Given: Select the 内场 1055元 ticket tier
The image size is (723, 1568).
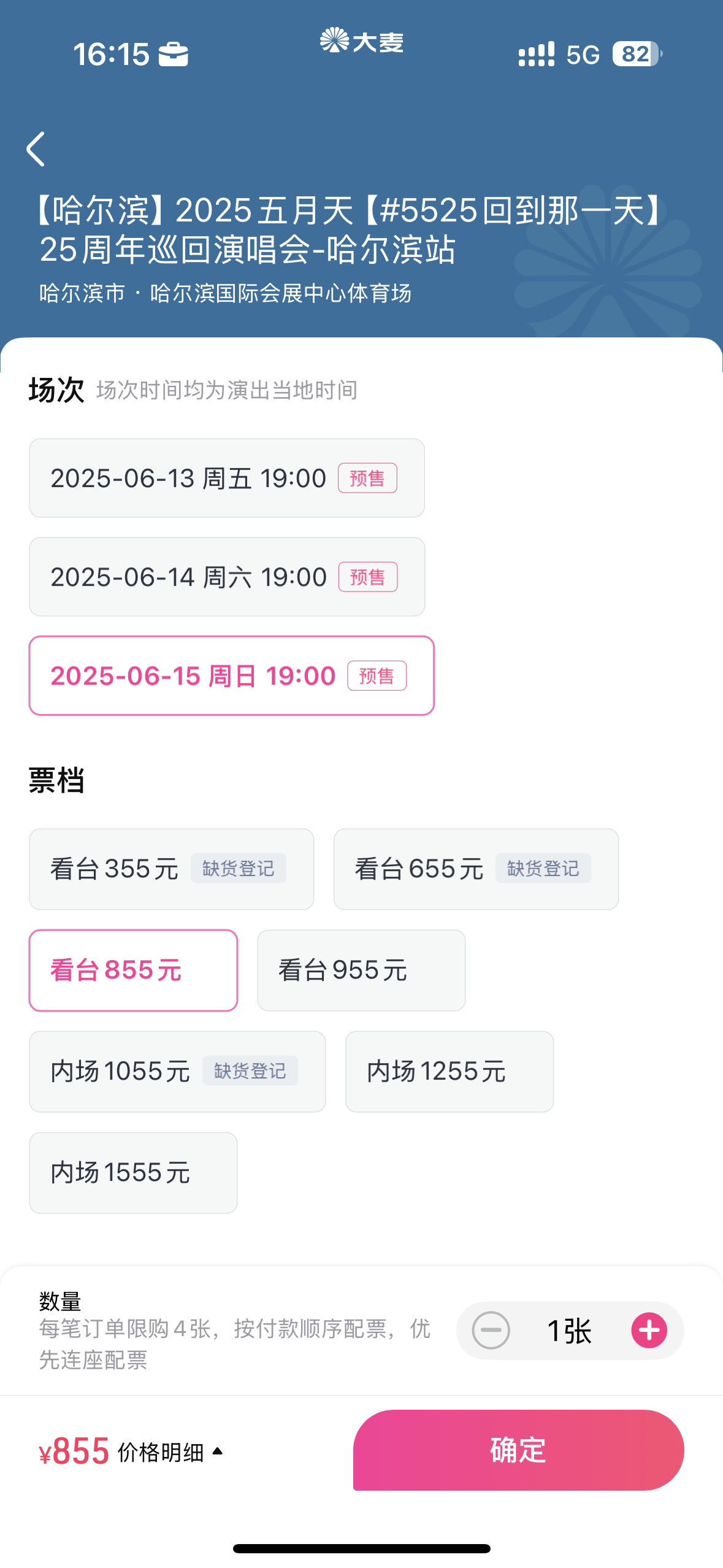Looking at the screenshot, I should click(177, 1071).
